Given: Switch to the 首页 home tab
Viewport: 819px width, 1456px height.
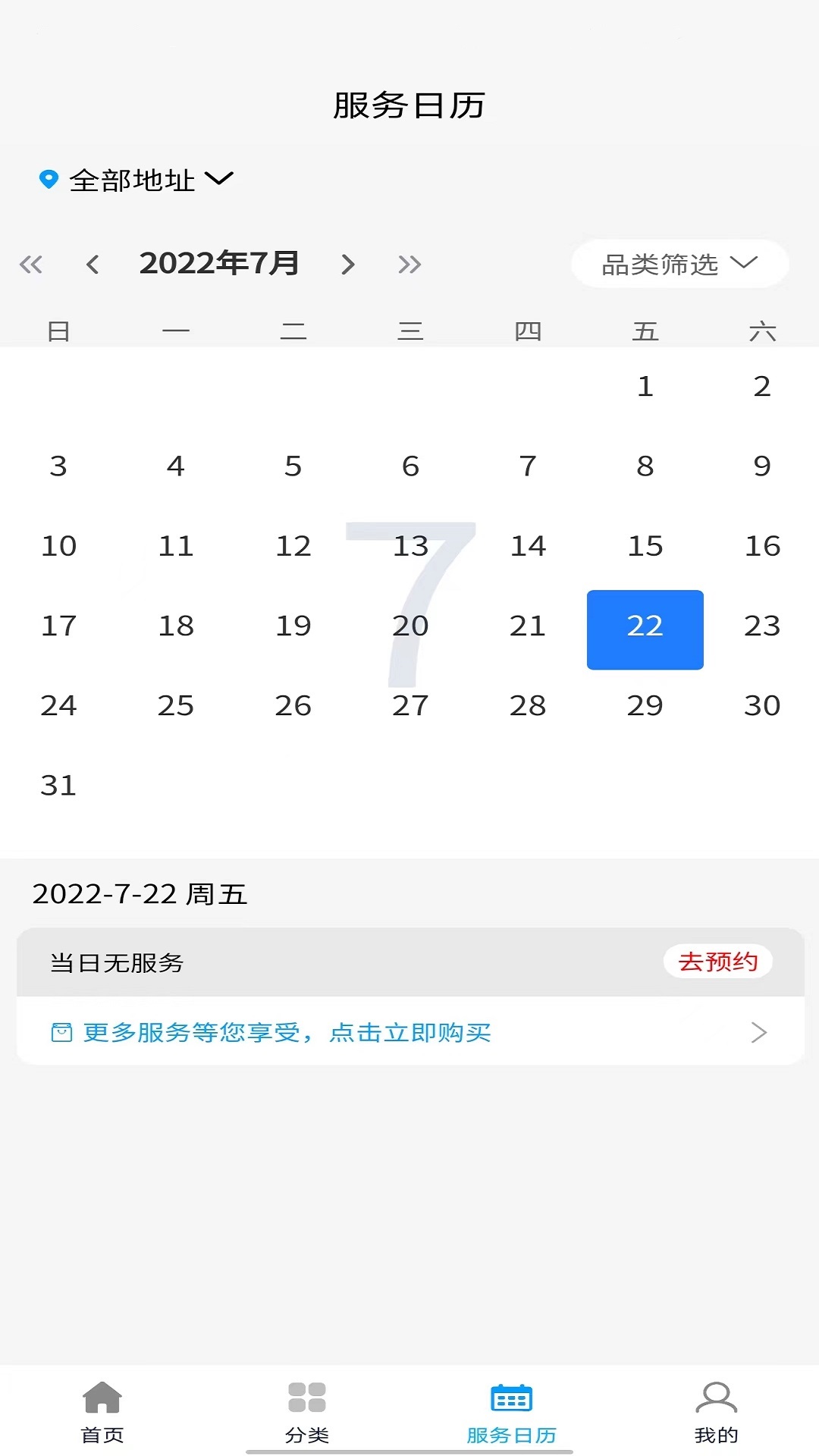Looking at the screenshot, I should pyautogui.click(x=102, y=1412).
